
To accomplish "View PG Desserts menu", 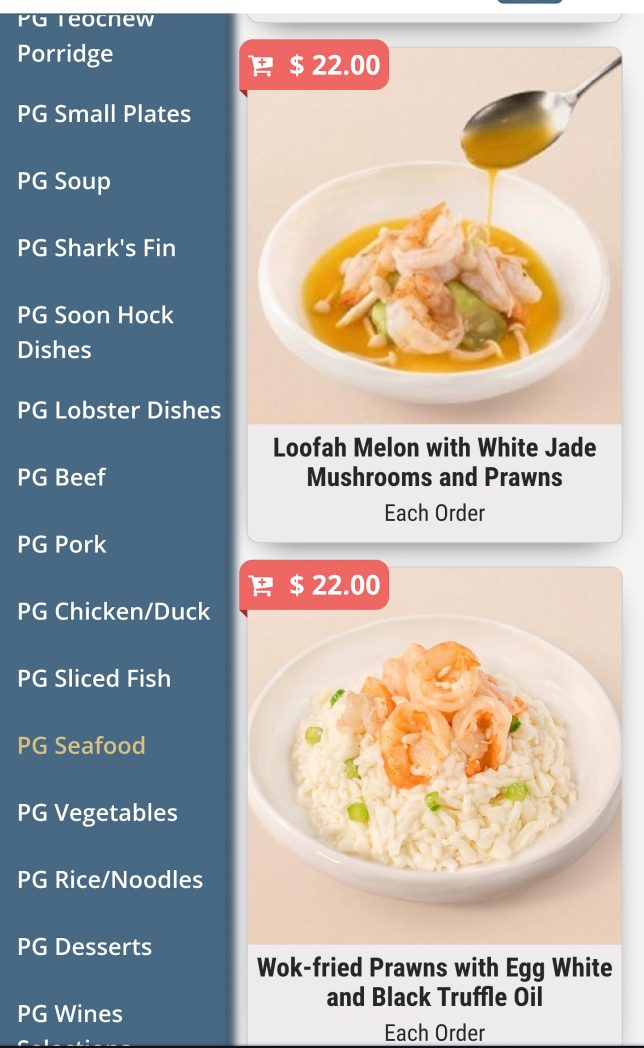I will 85,947.
